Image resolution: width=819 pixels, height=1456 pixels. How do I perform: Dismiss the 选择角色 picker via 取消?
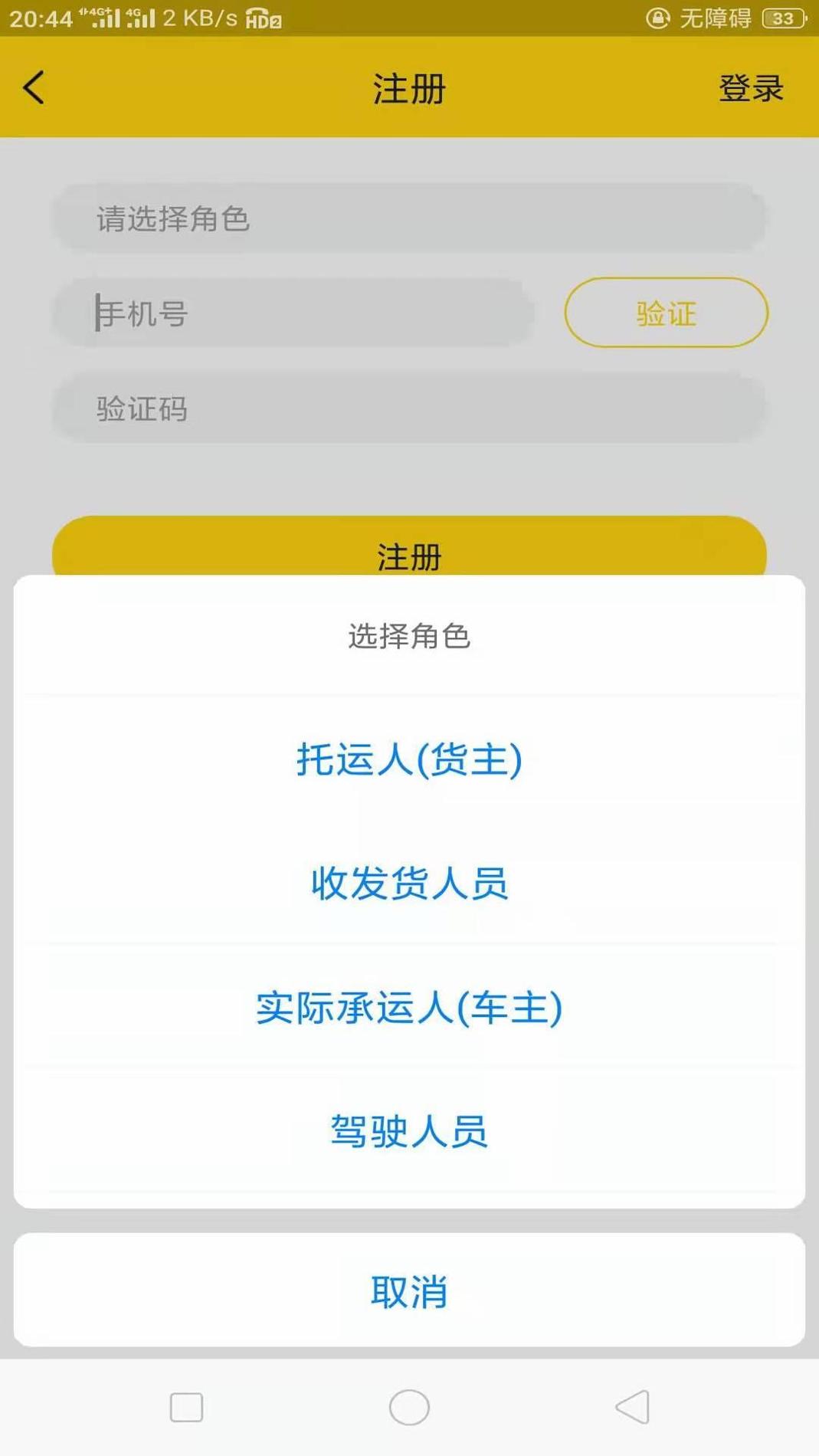pyautogui.click(x=409, y=1290)
